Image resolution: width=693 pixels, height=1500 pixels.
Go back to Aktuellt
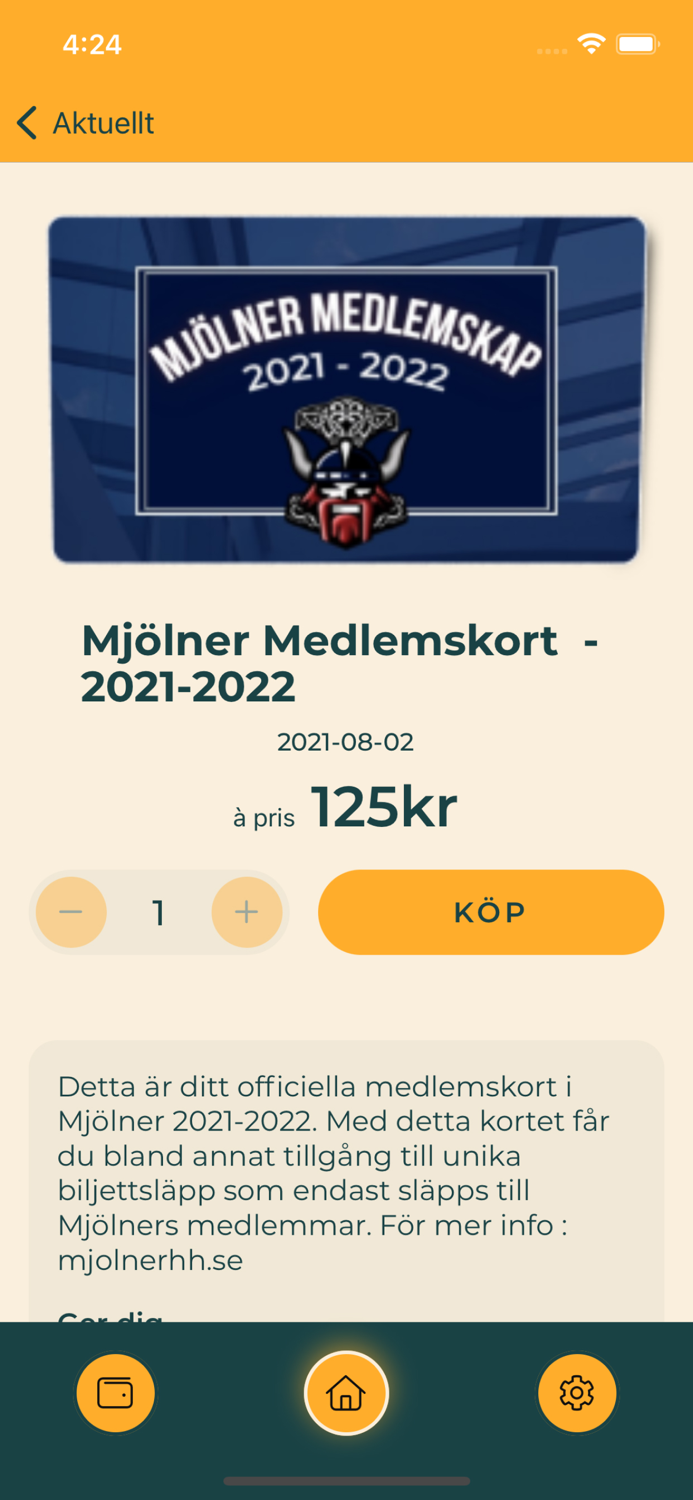(x=86, y=123)
